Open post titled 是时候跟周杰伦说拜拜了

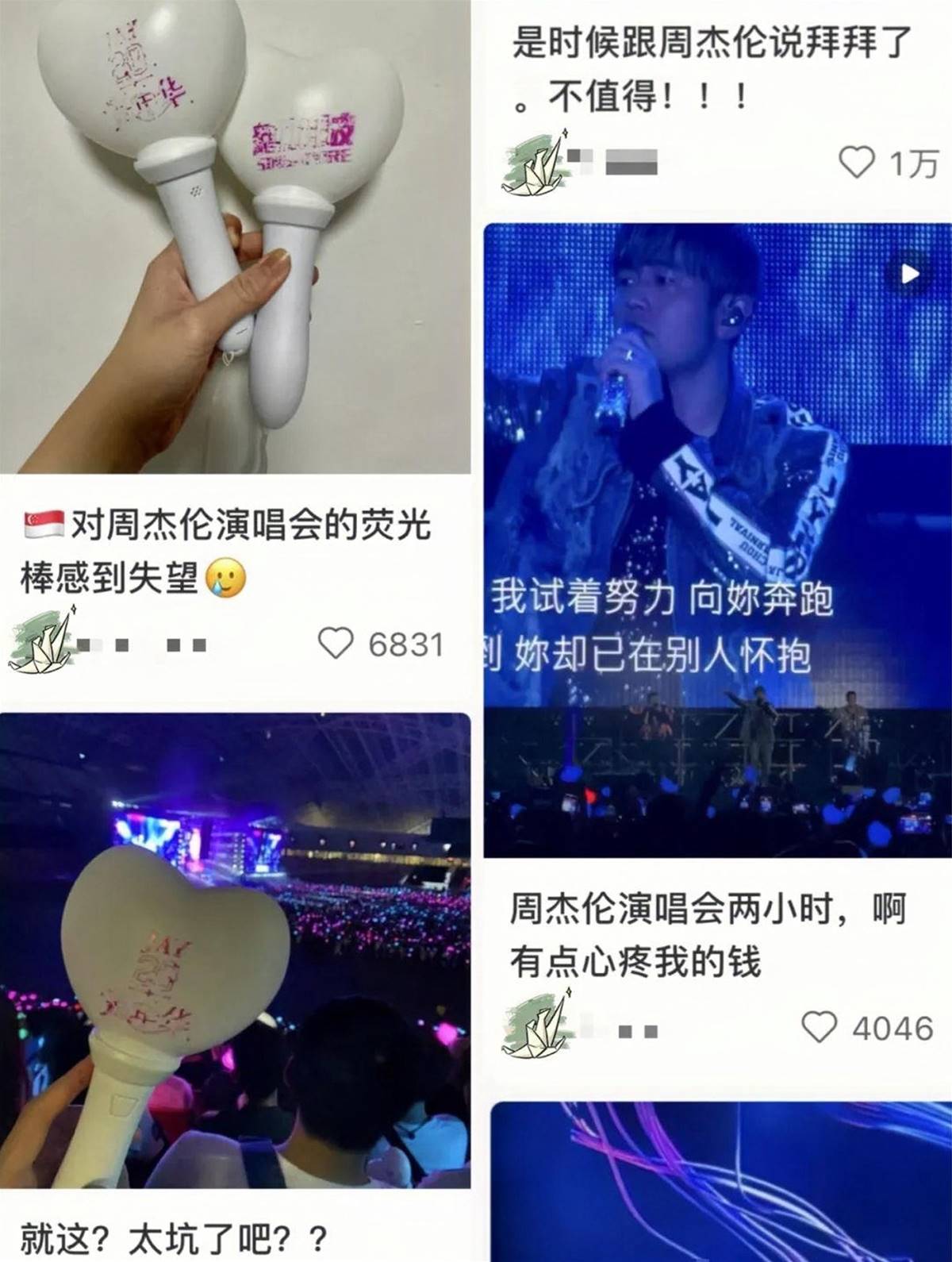pyautogui.click(x=710, y=69)
